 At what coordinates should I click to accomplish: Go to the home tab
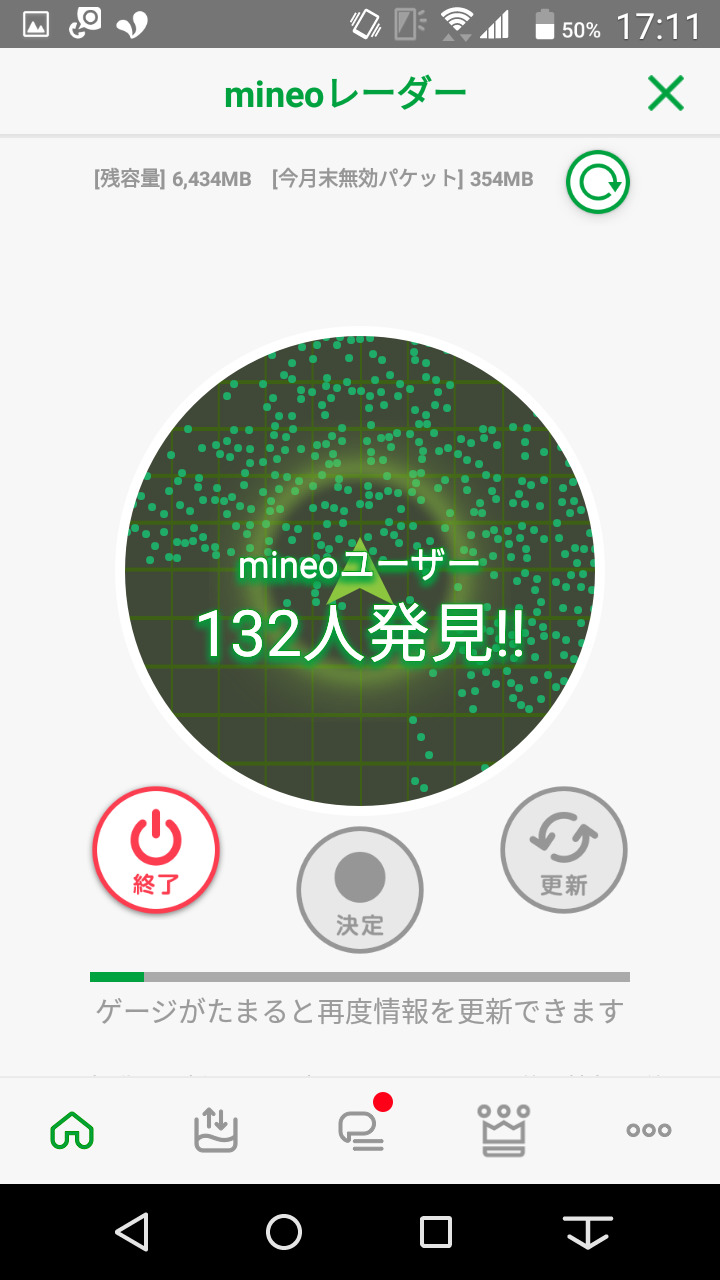tap(72, 1130)
